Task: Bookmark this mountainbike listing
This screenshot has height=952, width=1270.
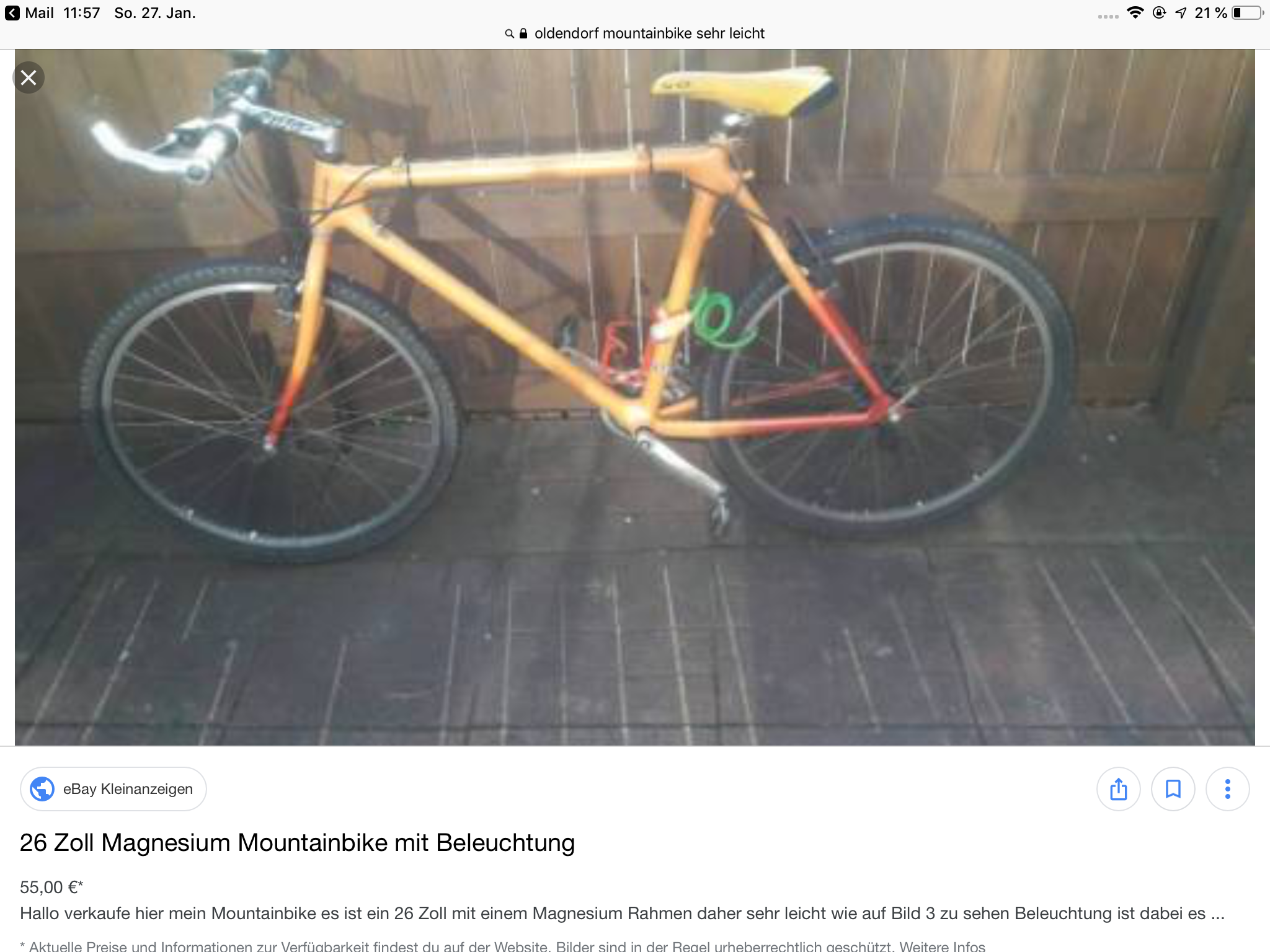Action: click(1173, 789)
